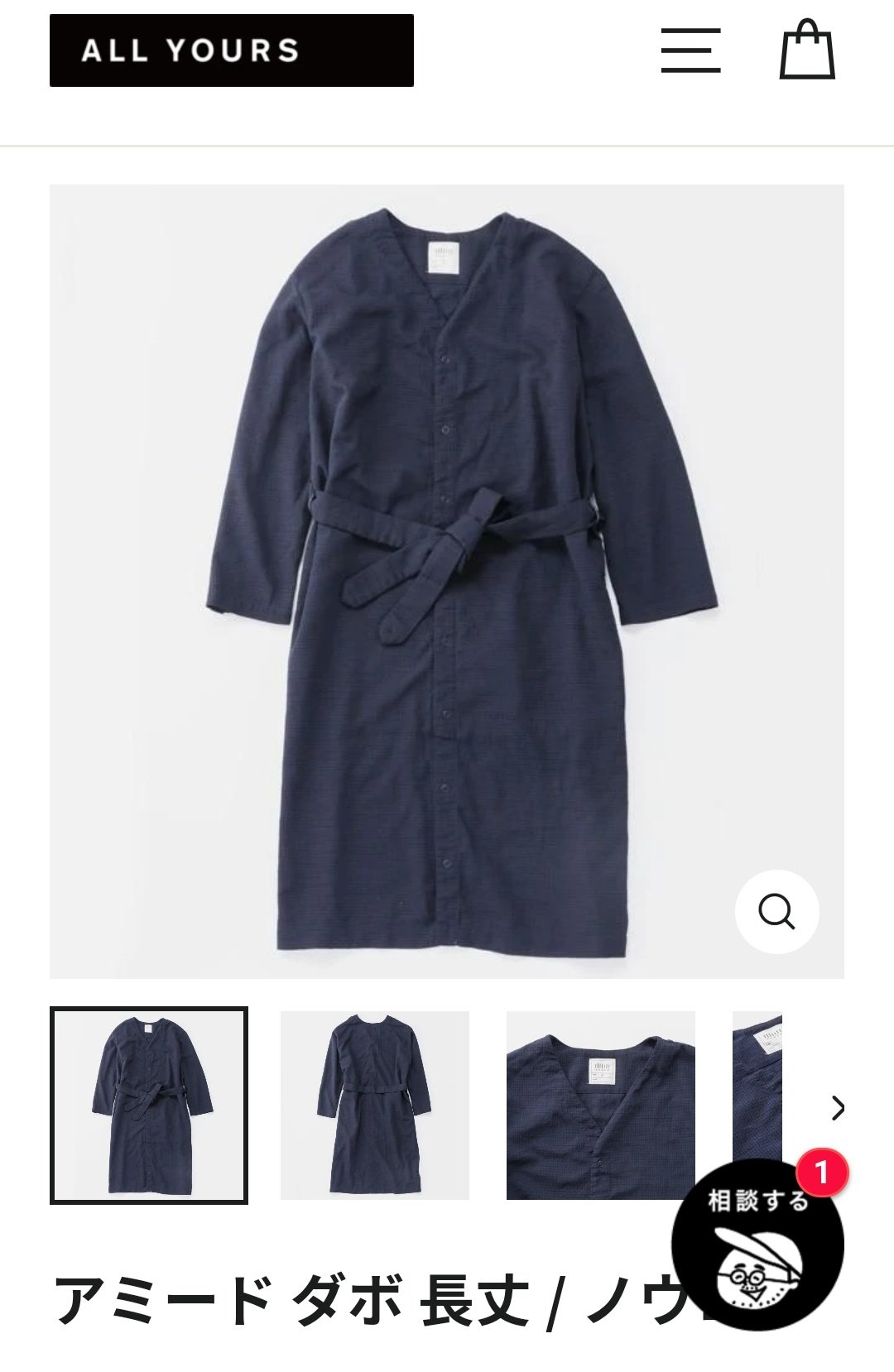Select the front-view dress thumbnail

click(149, 1106)
